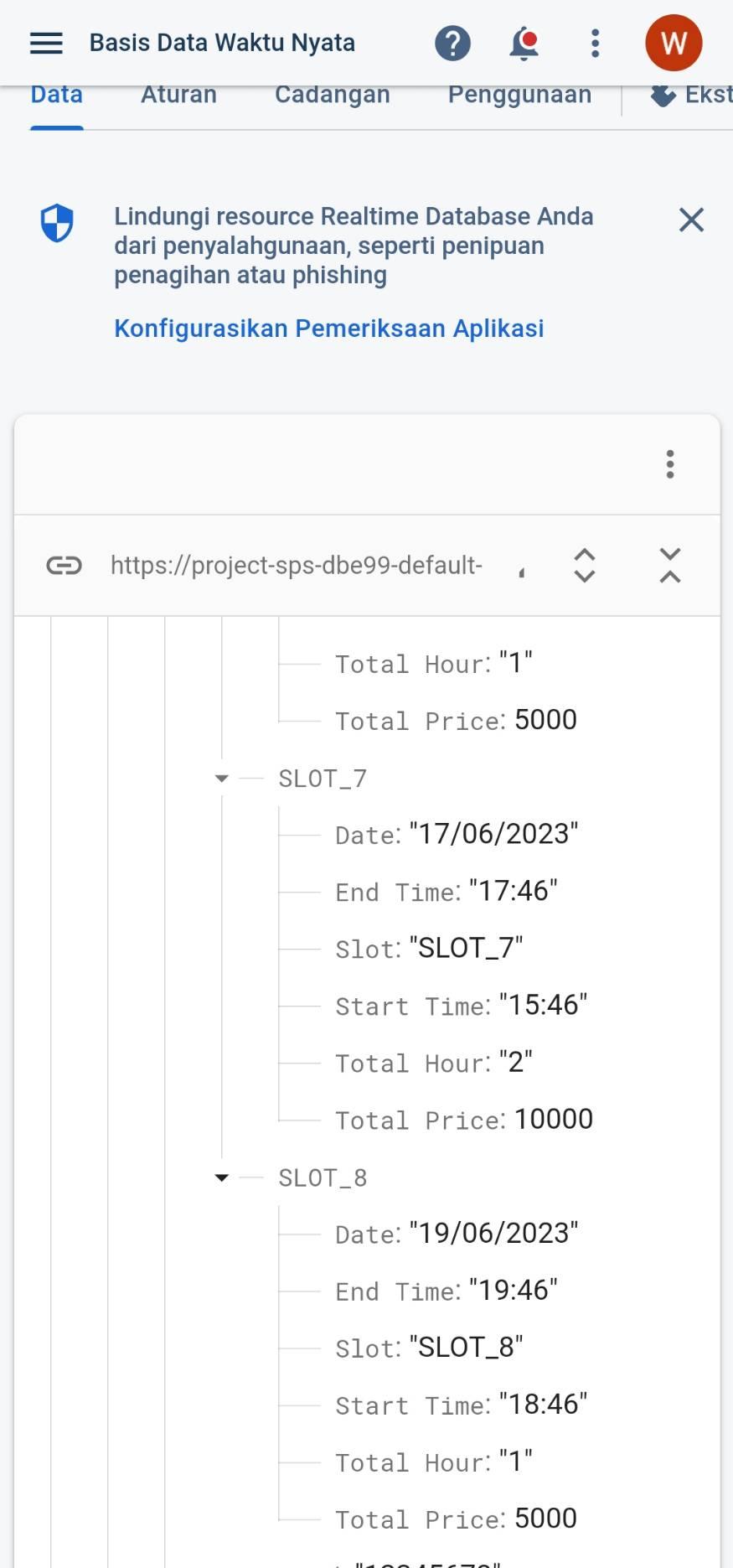The width and height of the screenshot is (733, 1568).
Task: Select SLOT_7 Total Price value 10000
Action: click(x=553, y=1119)
